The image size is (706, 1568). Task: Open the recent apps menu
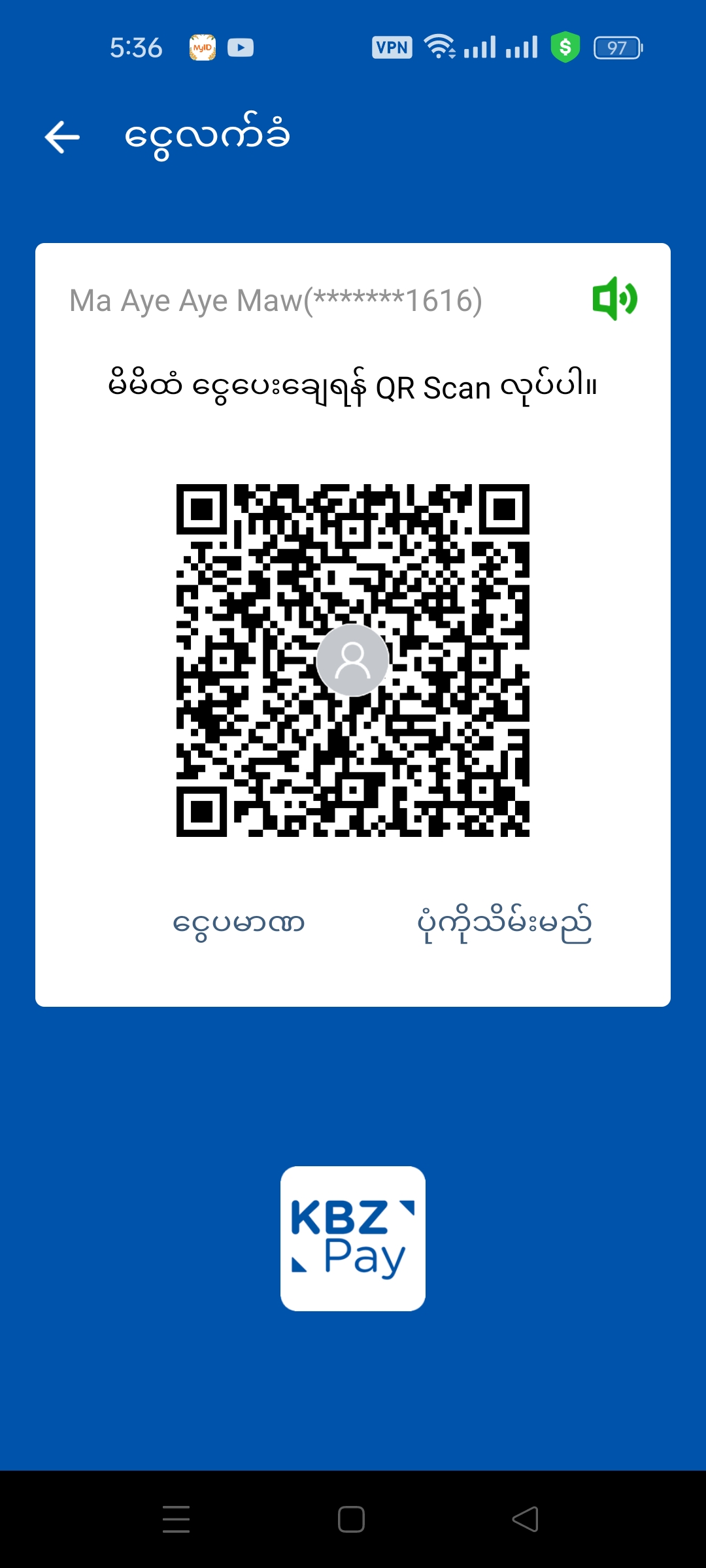176,1519
